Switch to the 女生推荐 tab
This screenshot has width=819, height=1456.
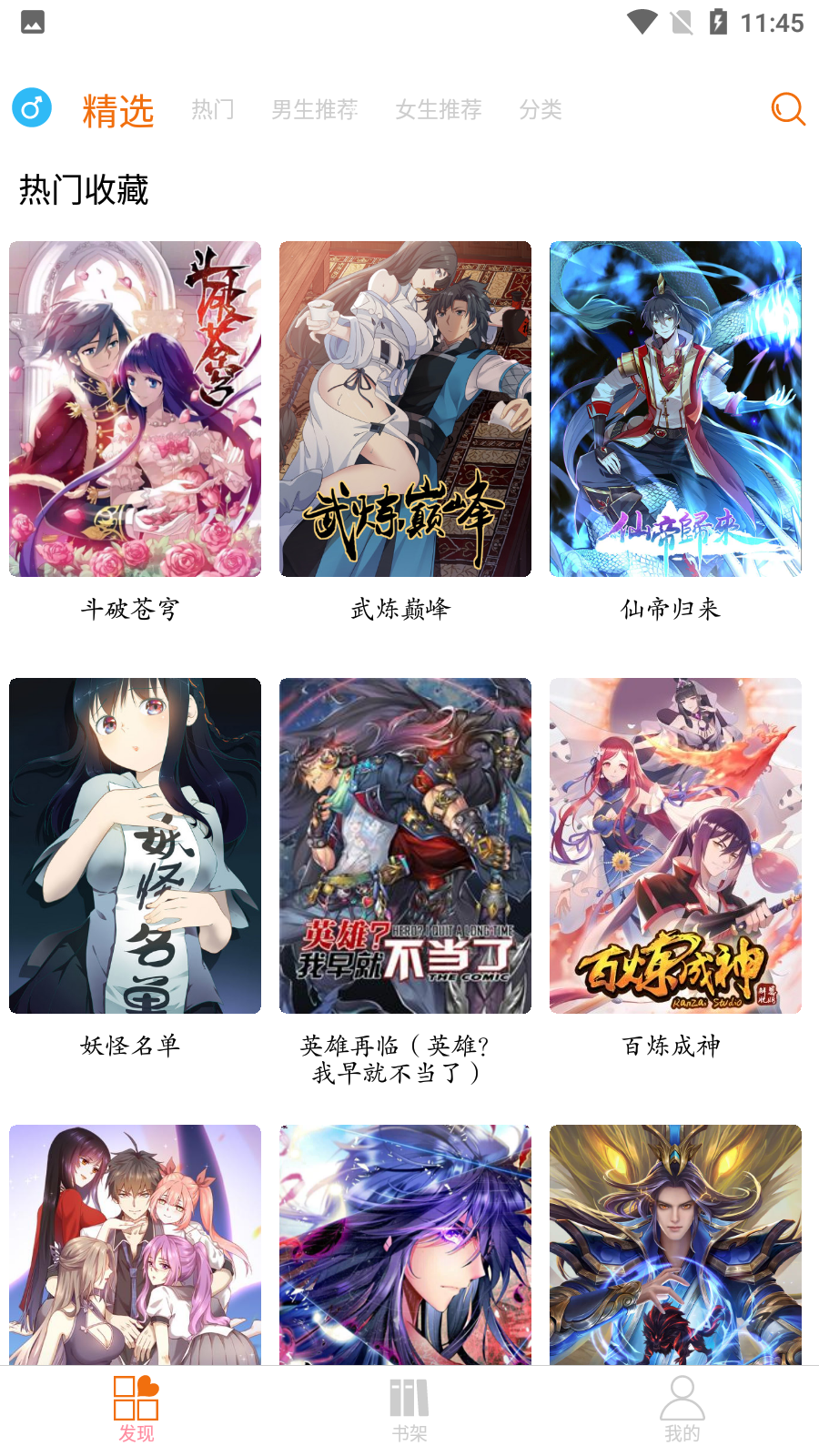point(439,110)
